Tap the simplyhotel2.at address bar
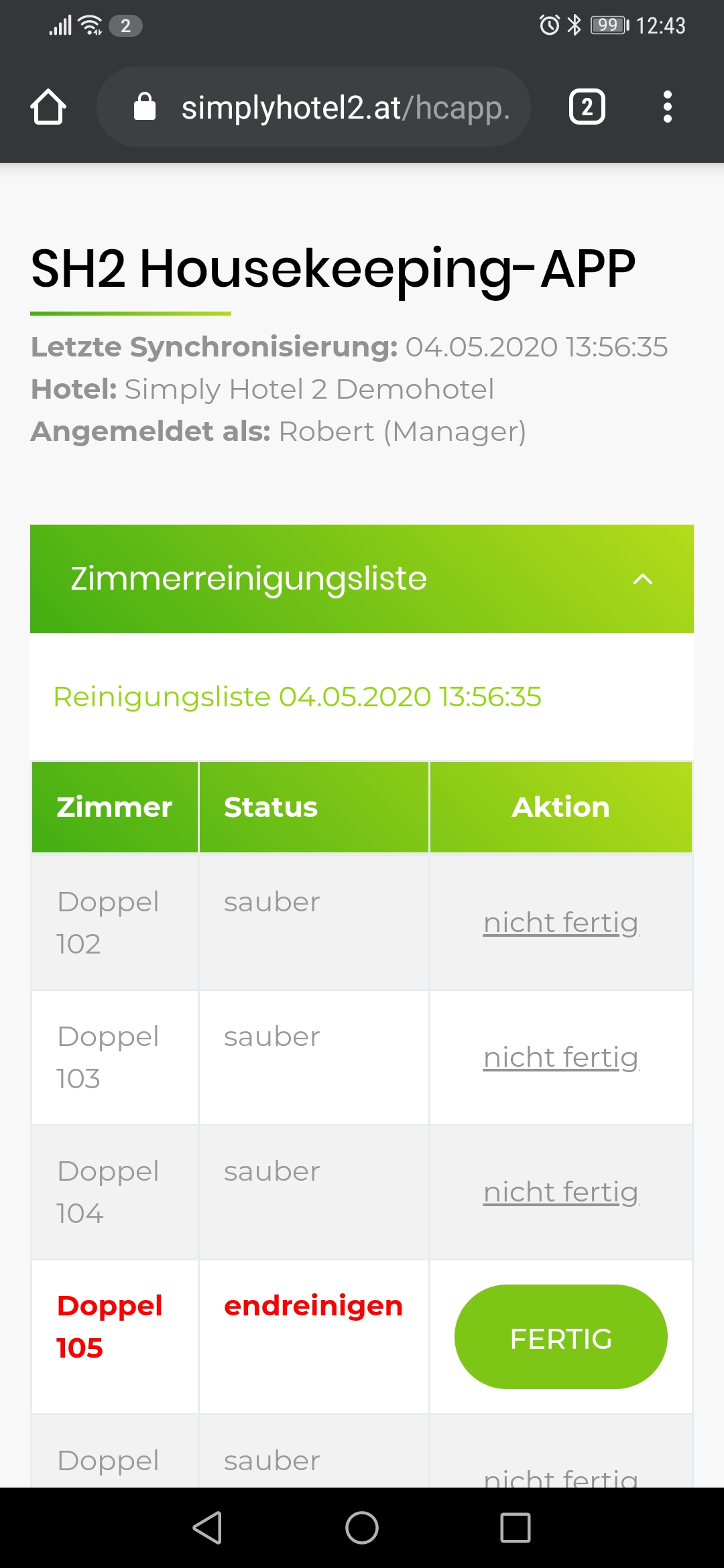This screenshot has width=724, height=1568. (314, 107)
